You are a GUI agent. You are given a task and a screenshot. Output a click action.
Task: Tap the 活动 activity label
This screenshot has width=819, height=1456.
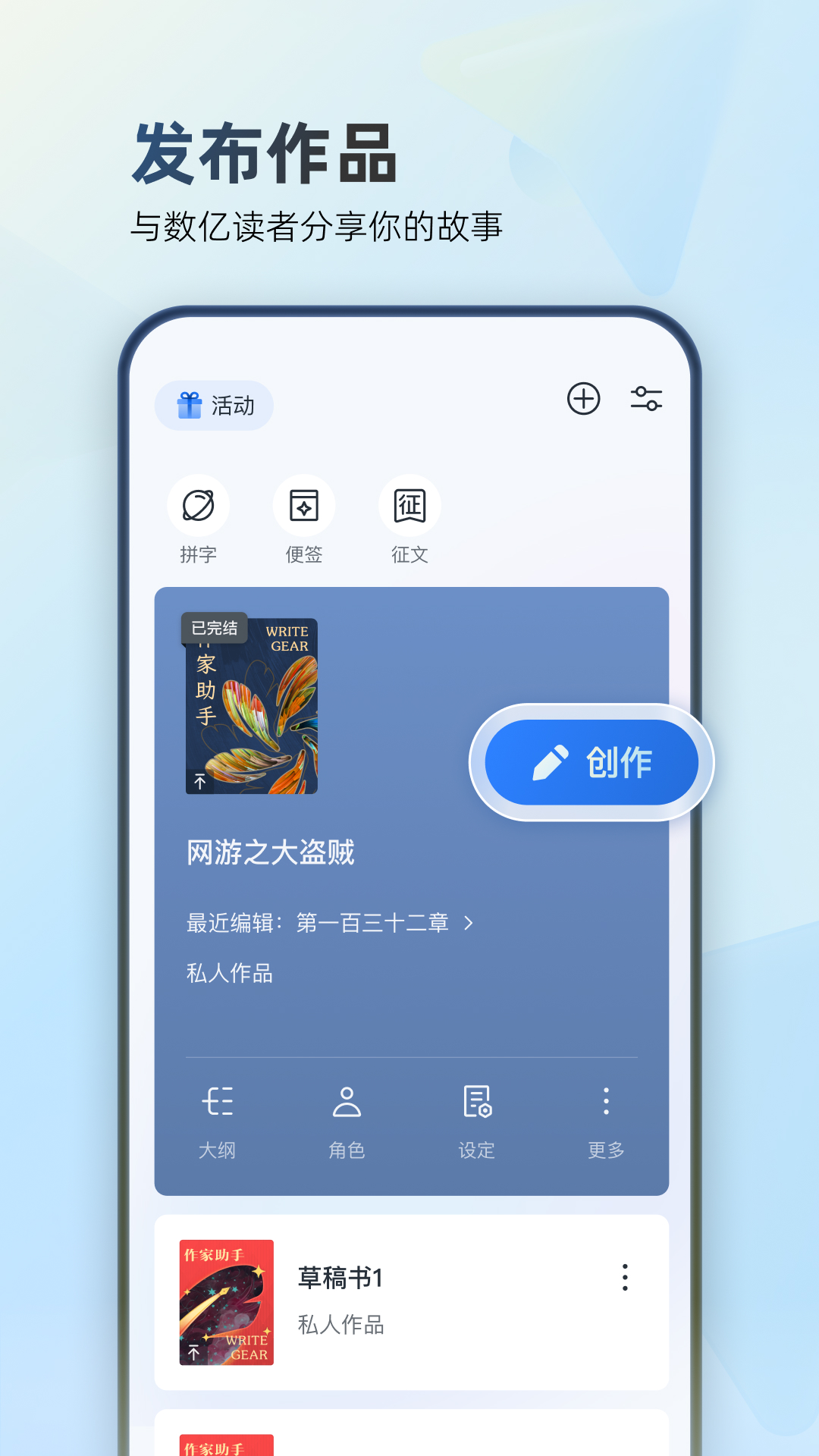point(234,405)
